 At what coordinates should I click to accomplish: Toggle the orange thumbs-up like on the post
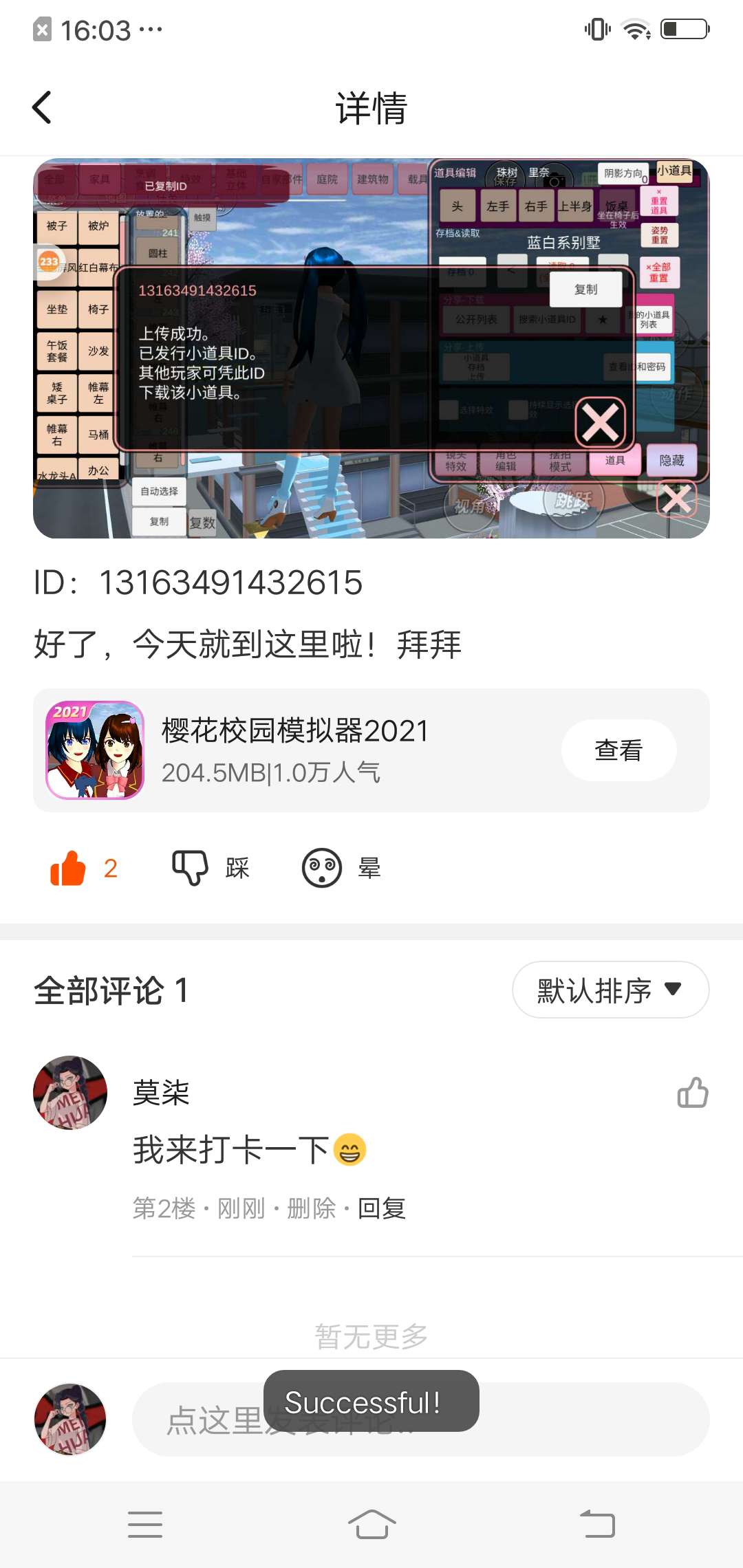[69, 868]
